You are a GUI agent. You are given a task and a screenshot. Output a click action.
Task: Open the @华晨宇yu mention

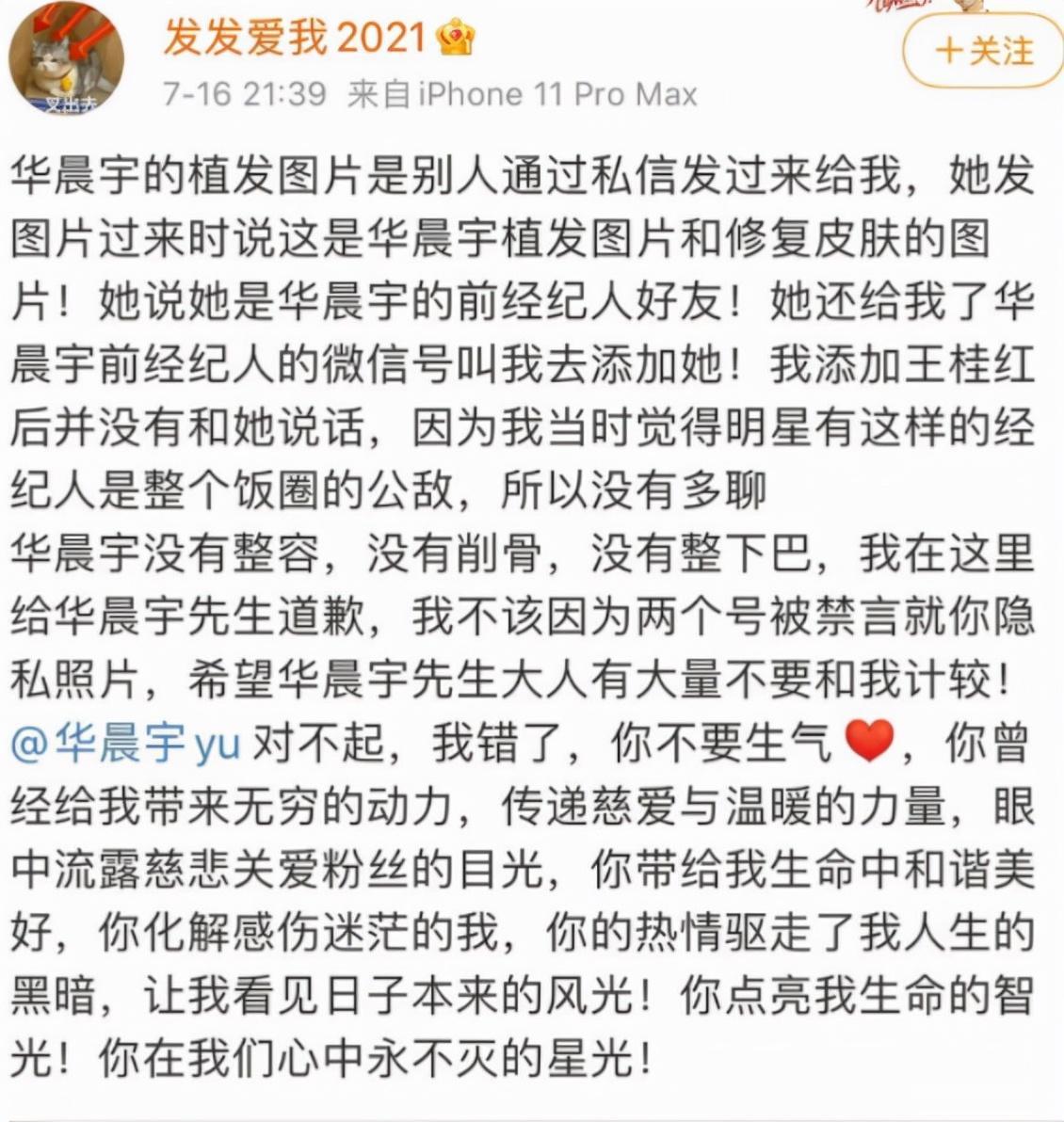coord(126,745)
